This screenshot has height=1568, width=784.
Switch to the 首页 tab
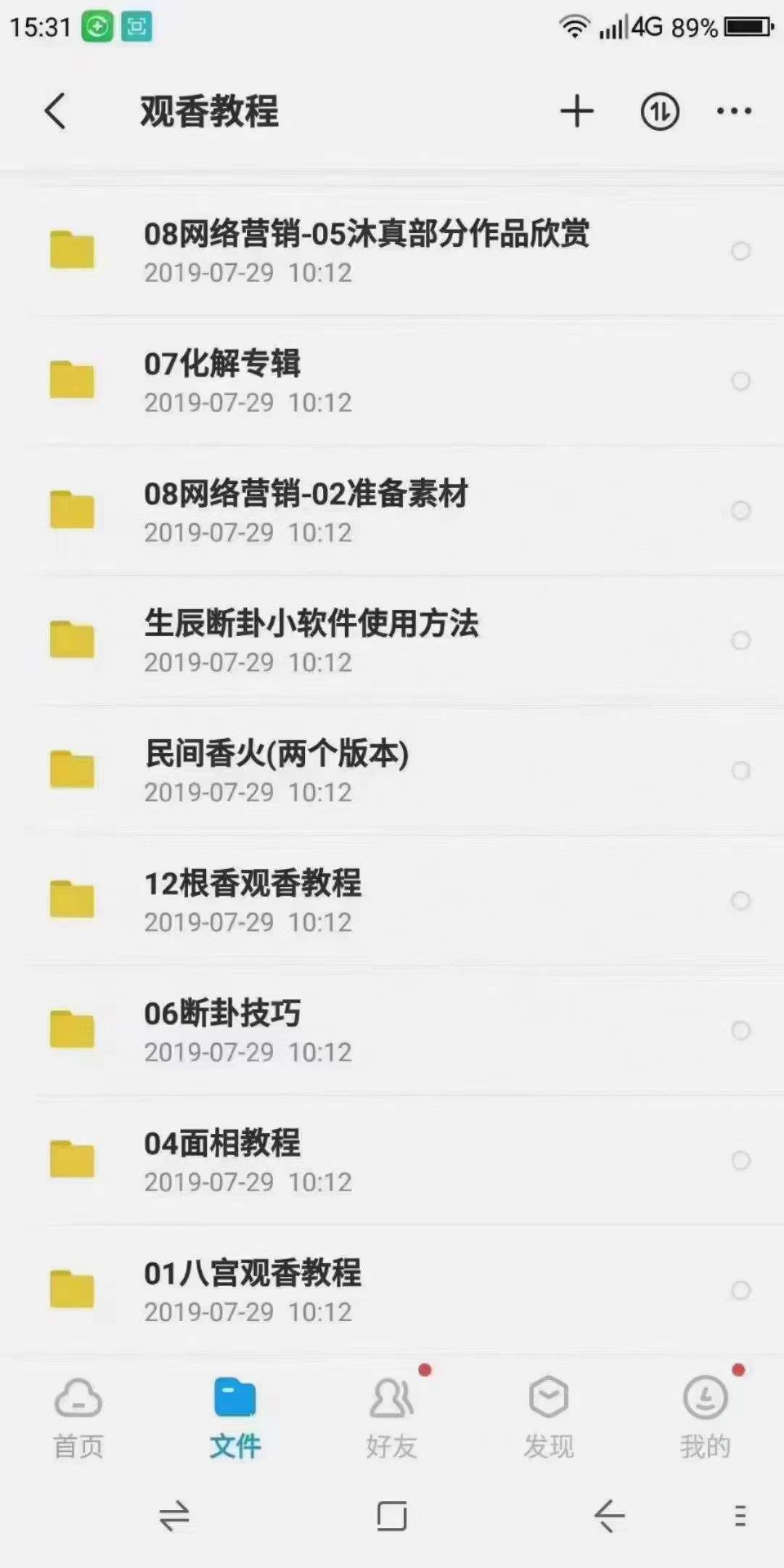[x=78, y=1417]
